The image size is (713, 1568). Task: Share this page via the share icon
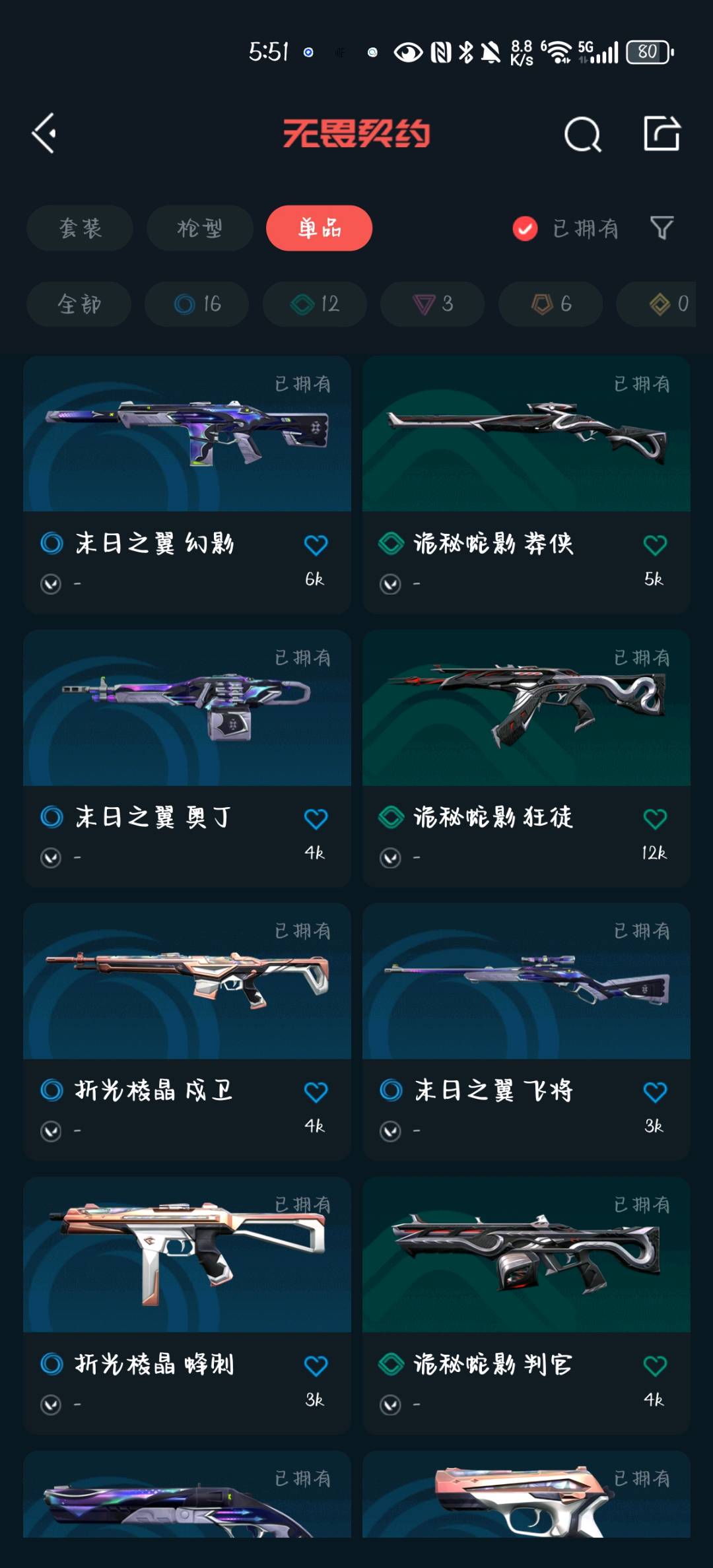662,134
